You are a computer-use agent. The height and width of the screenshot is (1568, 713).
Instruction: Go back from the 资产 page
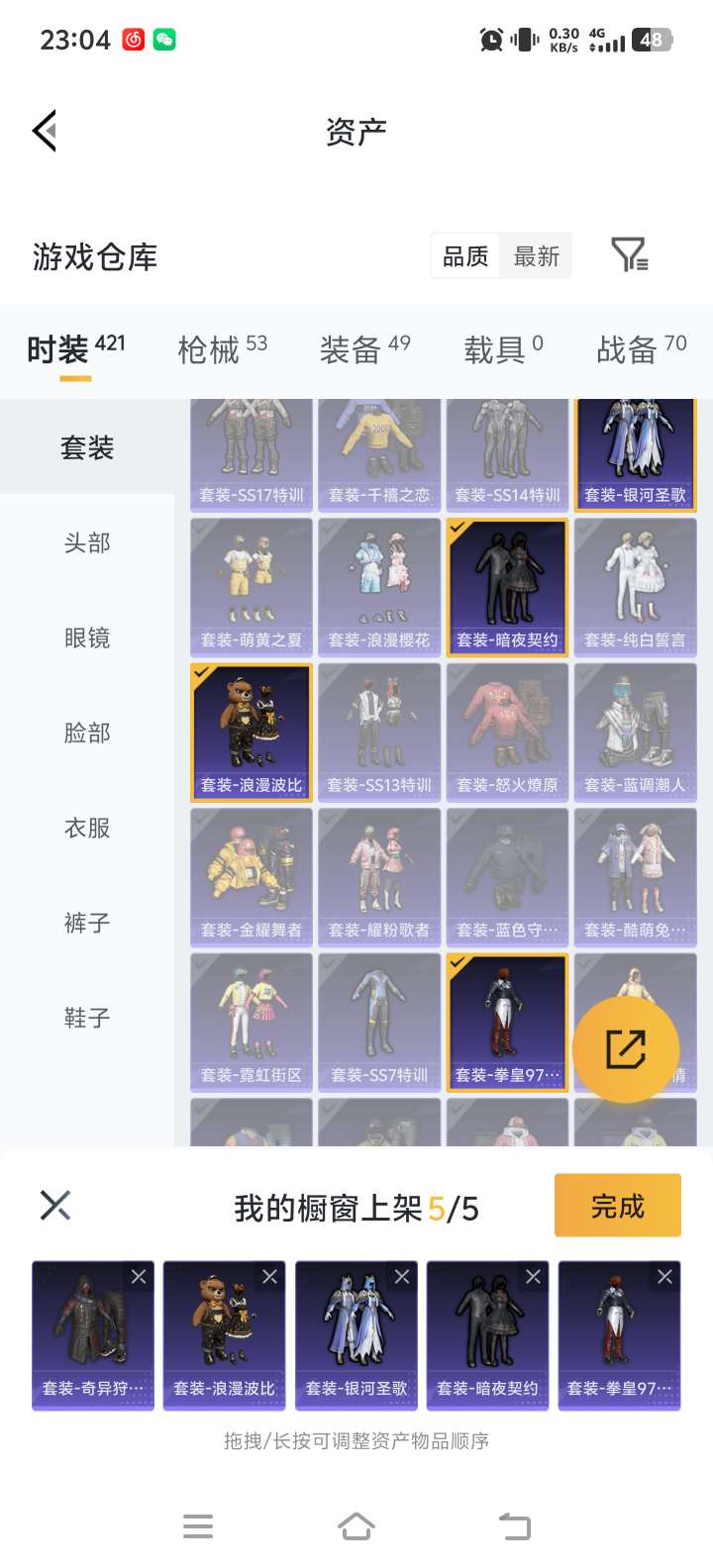45,131
